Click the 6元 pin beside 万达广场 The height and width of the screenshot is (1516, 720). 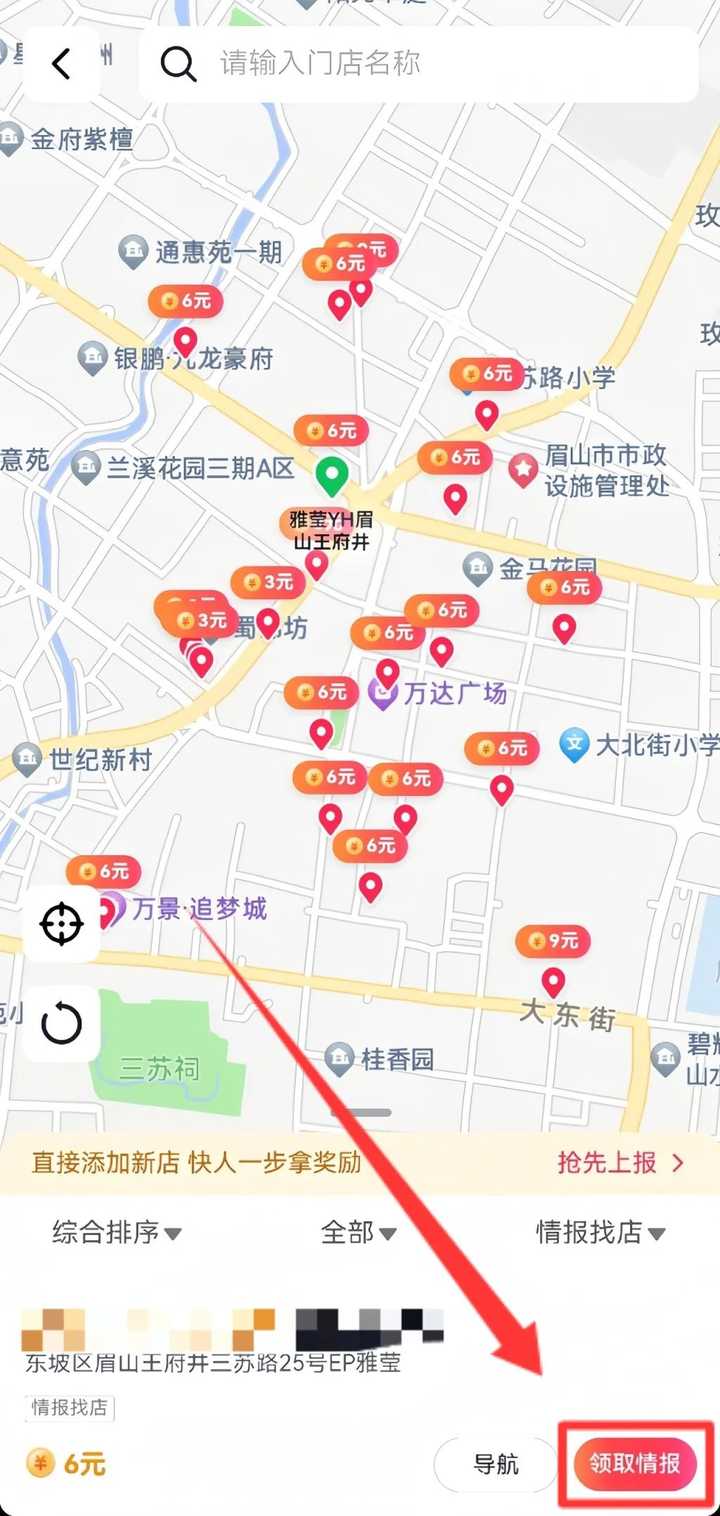pyautogui.click(x=320, y=692)
